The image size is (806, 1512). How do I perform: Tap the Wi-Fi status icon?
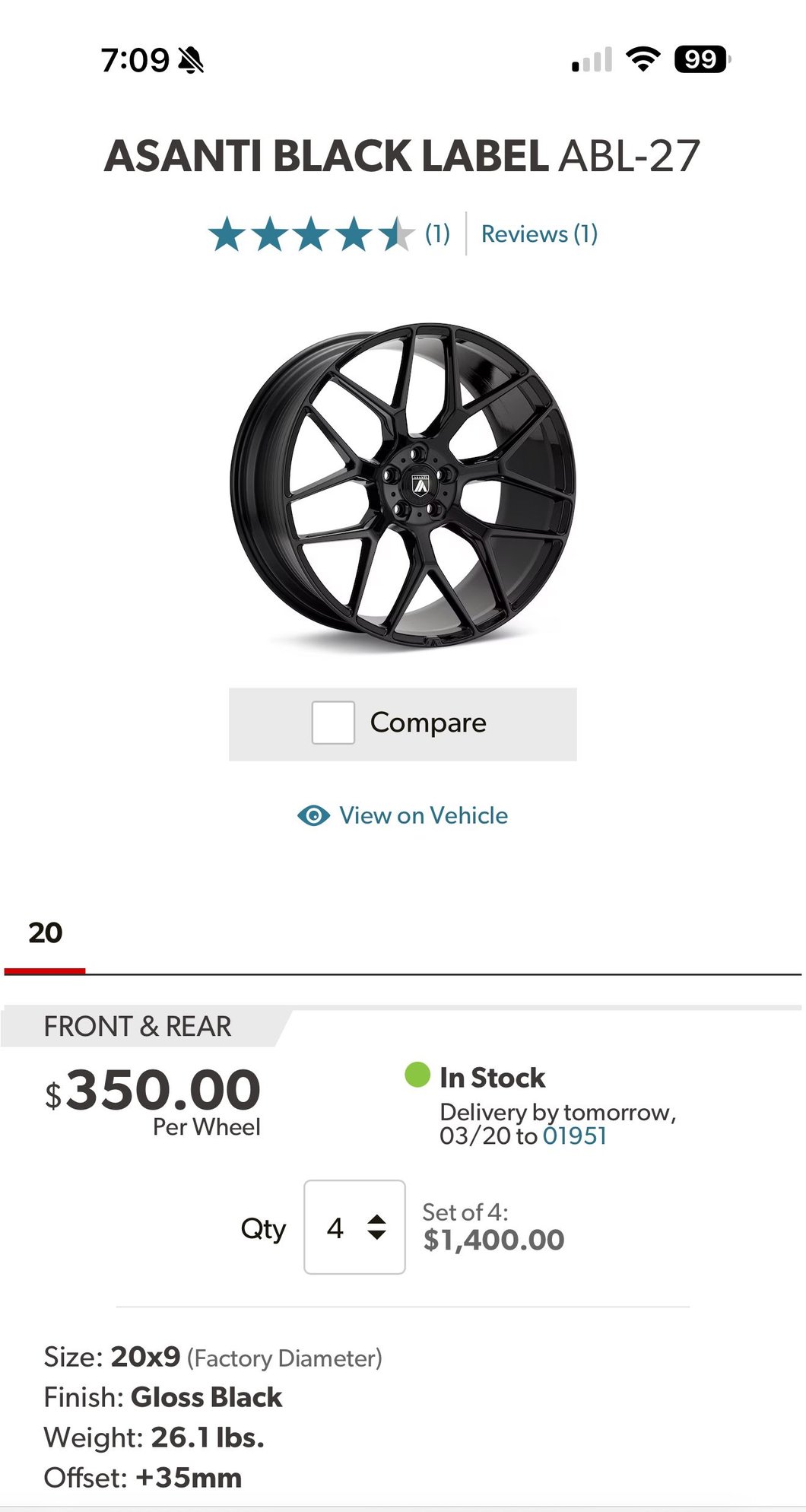click(645, 59)
